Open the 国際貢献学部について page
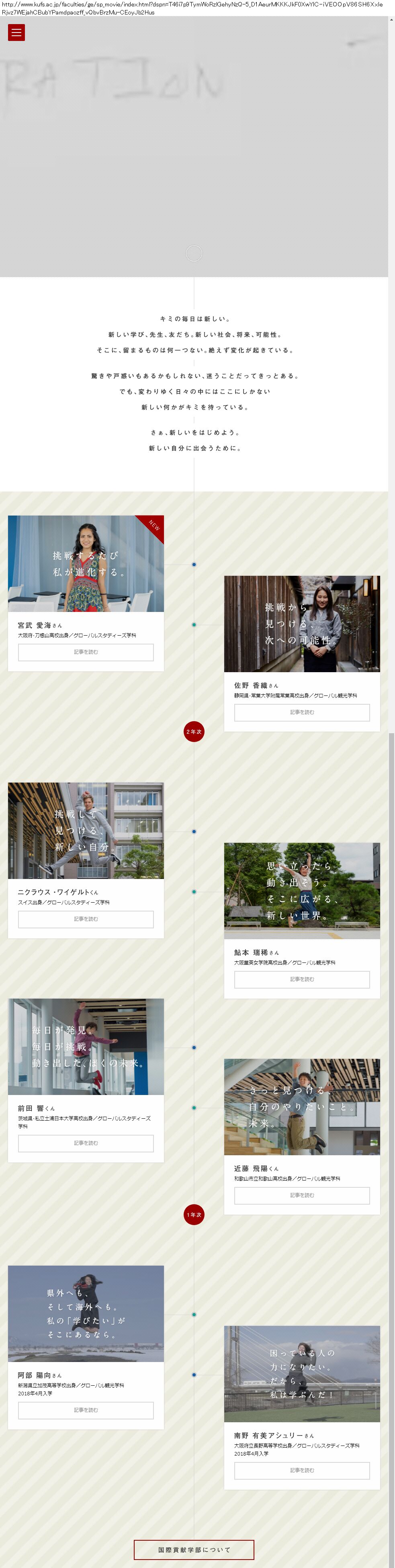 coord(194,1550)
